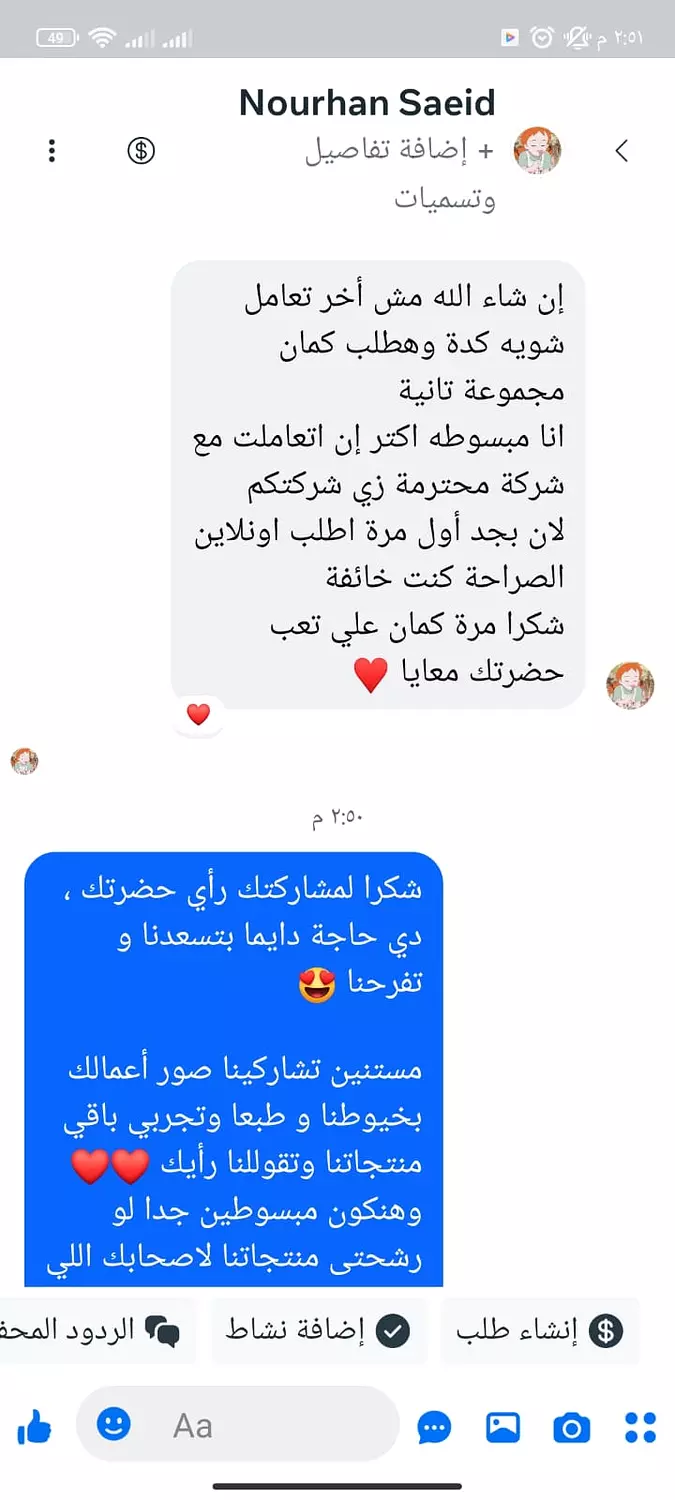This screenshot has width=675, height=1500.
Task: Send a thumbs-up like
Action: click(x=35, y=1427)
